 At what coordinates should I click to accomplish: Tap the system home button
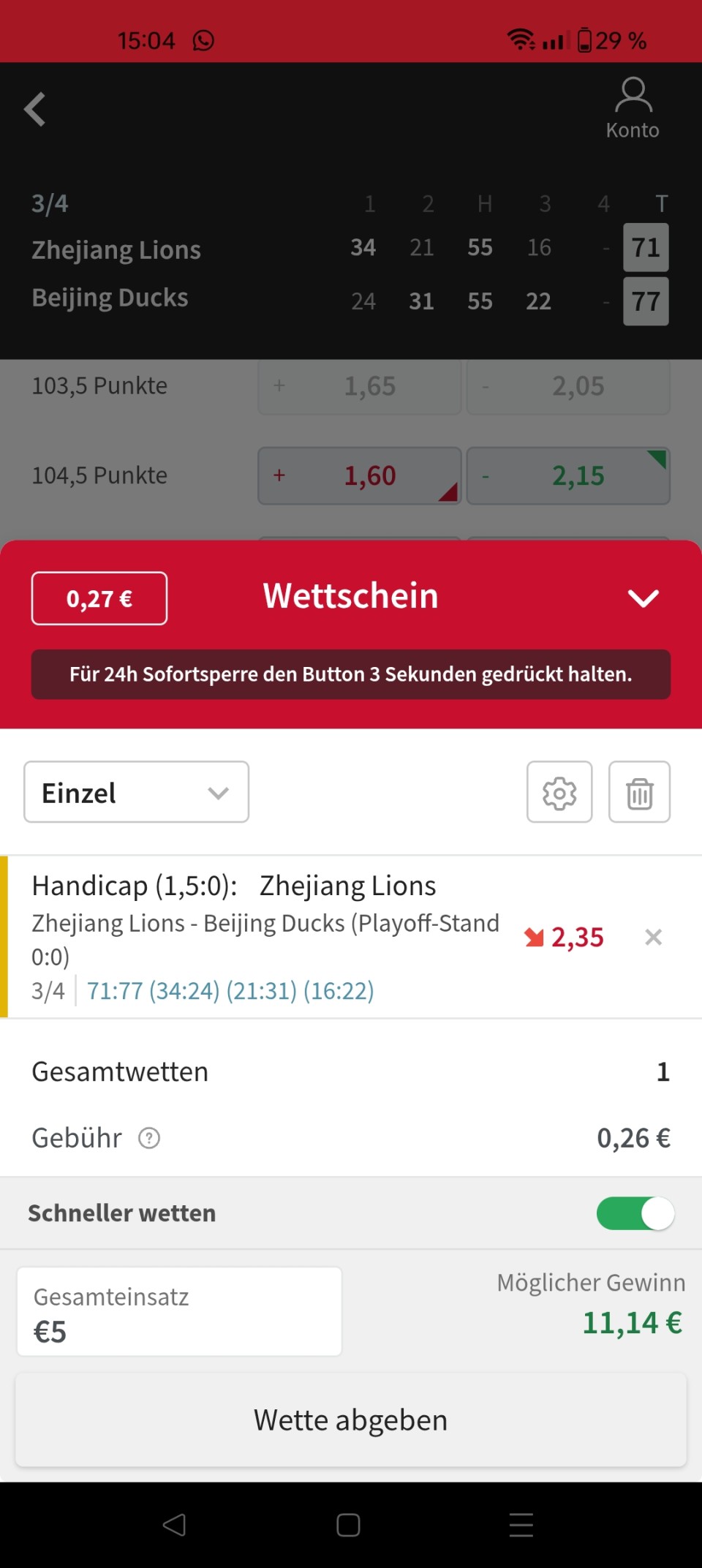[348, 1525]
